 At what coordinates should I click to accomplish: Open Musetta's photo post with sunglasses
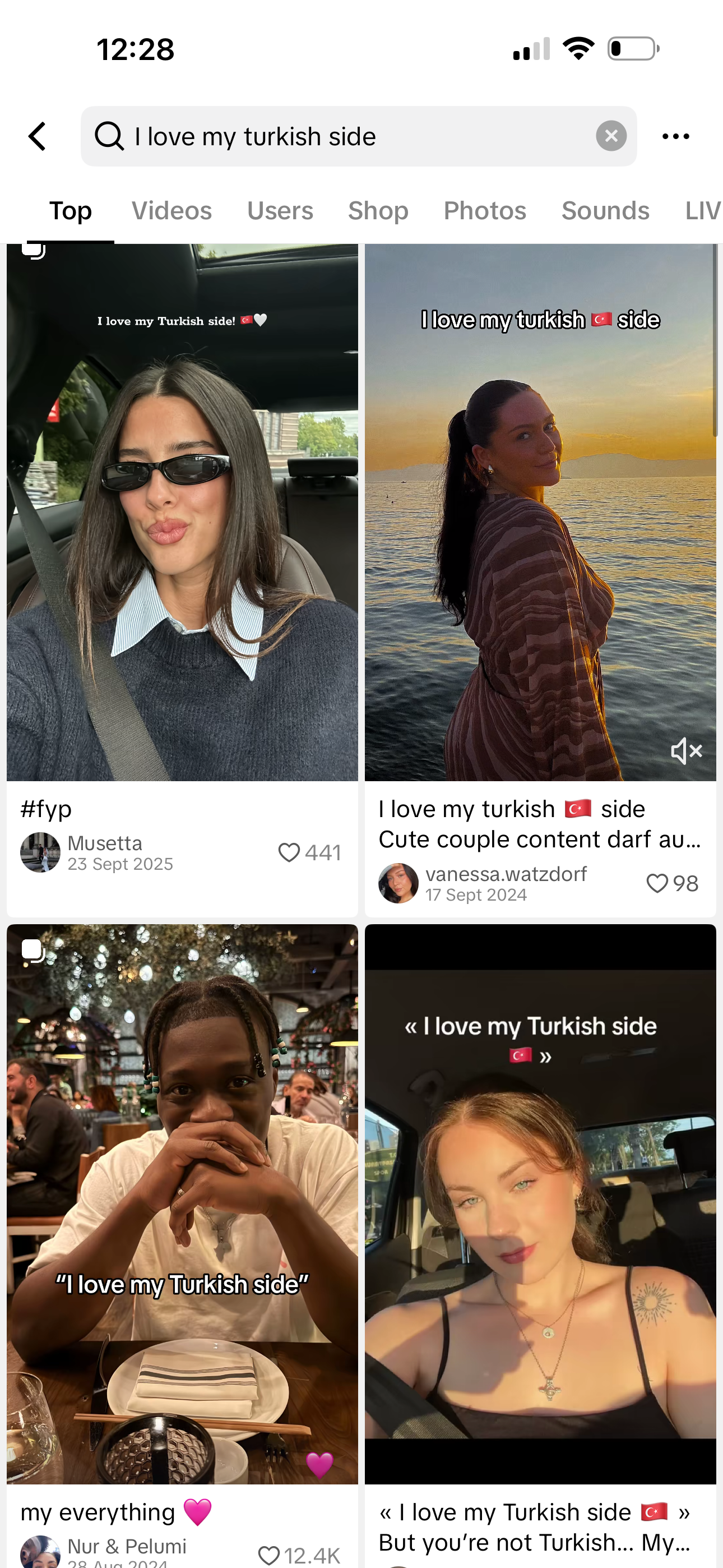click(x=182, y=513)
